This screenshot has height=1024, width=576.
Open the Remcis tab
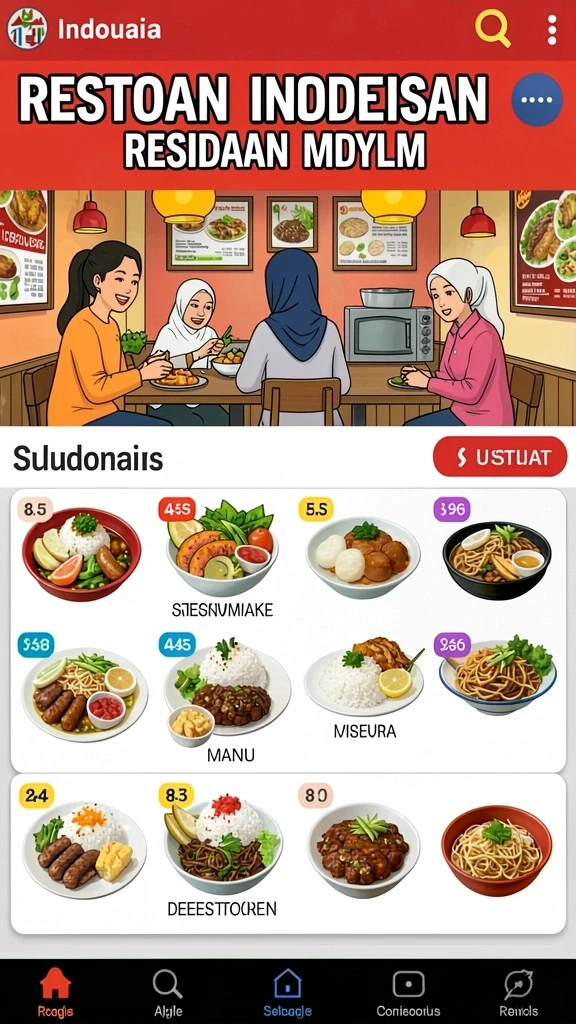point(519,992)
